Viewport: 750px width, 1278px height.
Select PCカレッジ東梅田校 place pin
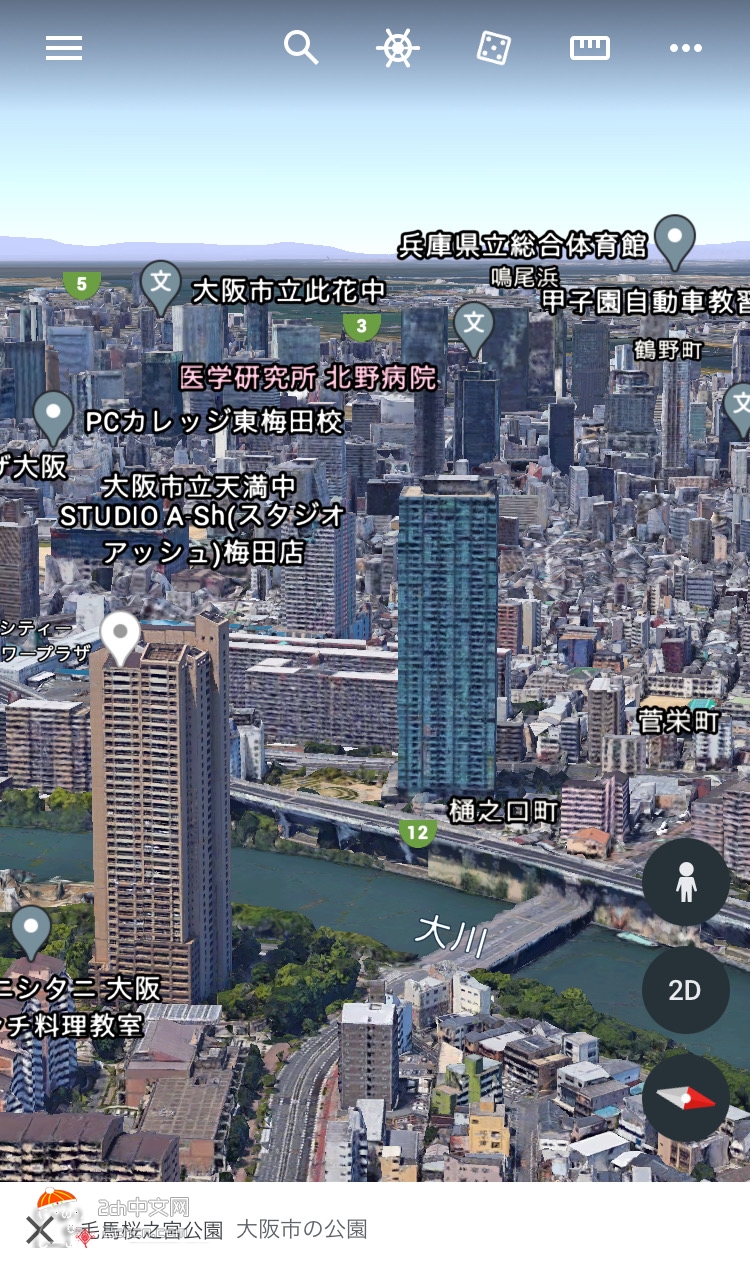pos(53,413)
